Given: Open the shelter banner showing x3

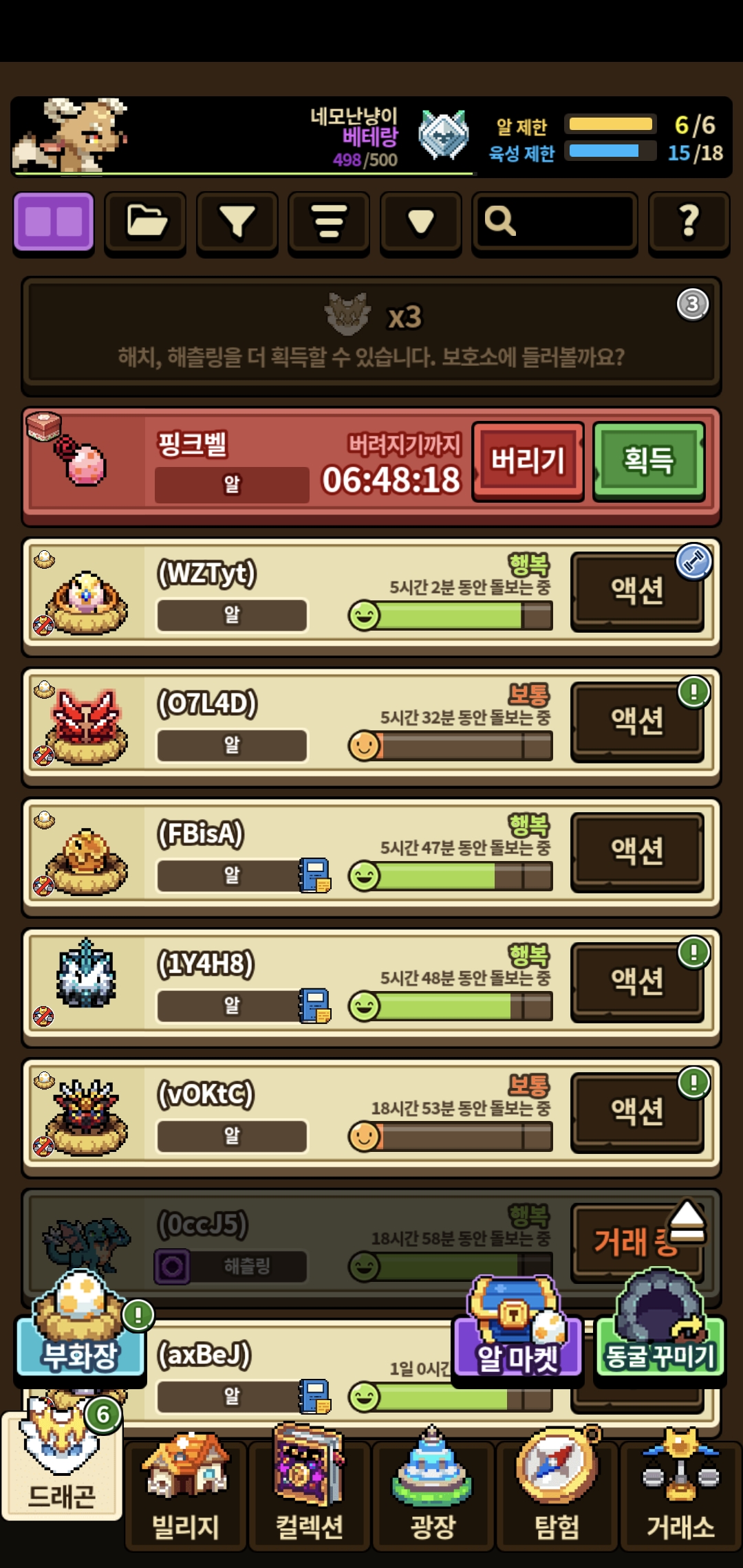Looking at the screenshot, I should (371, 336).
